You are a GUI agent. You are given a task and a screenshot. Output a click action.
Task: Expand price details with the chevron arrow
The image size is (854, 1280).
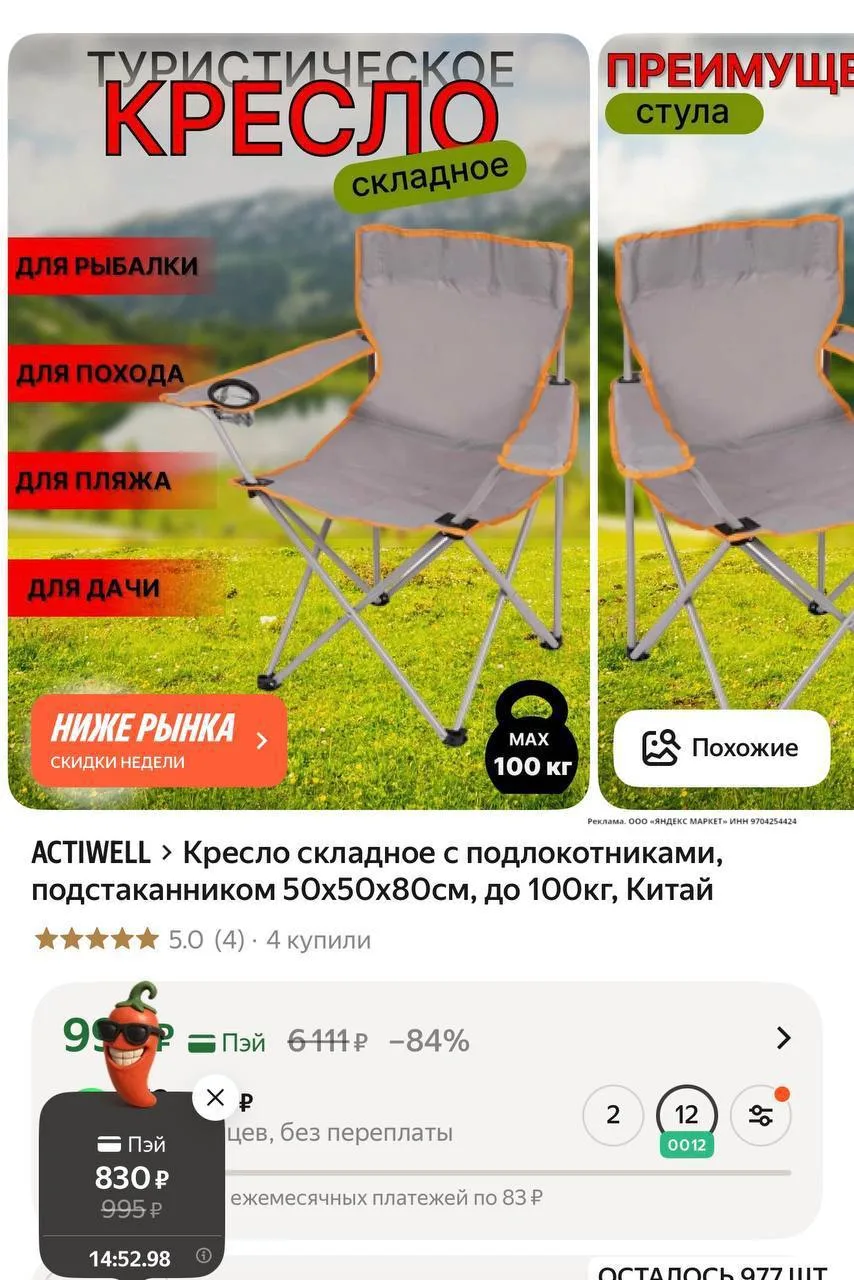(784, 1038)
